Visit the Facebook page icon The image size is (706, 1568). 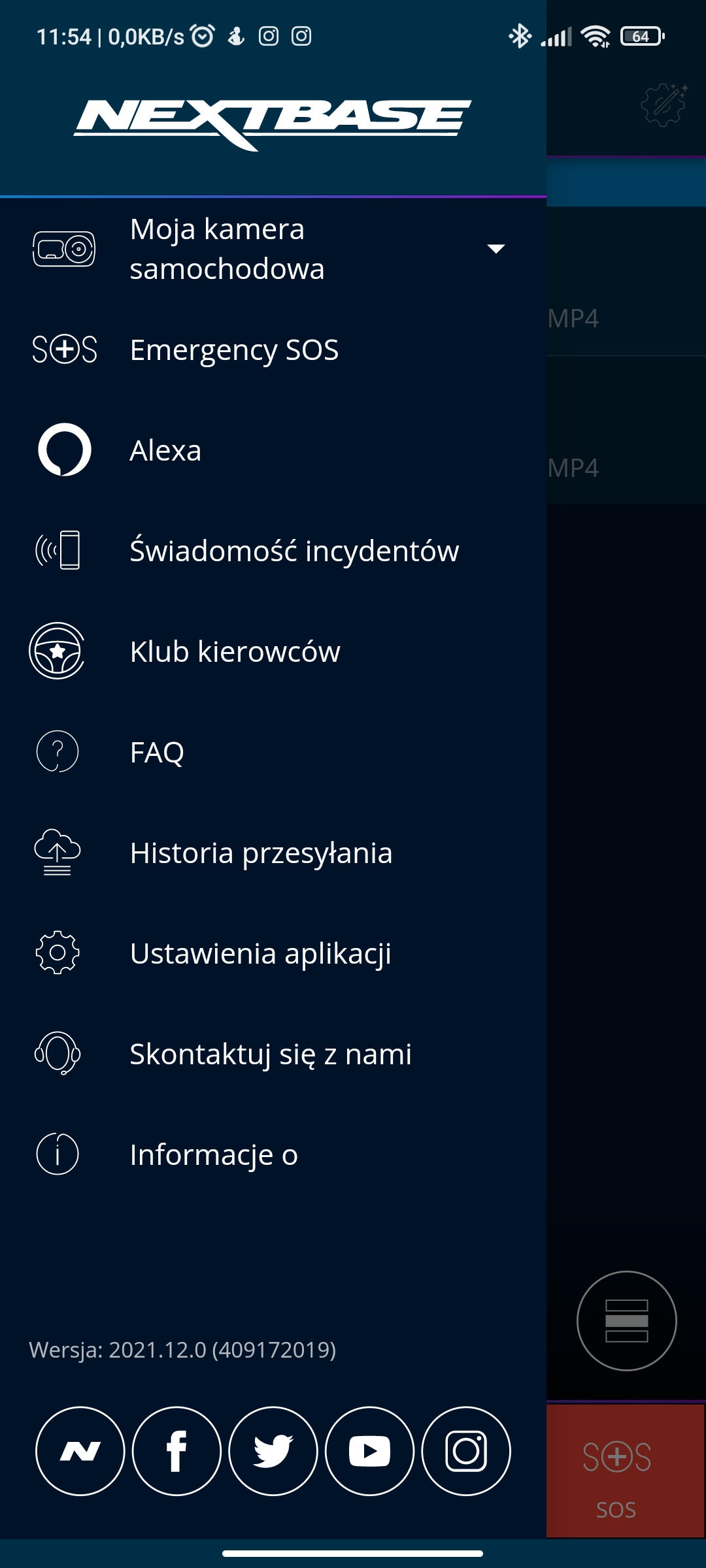[x=176, y=1451]
